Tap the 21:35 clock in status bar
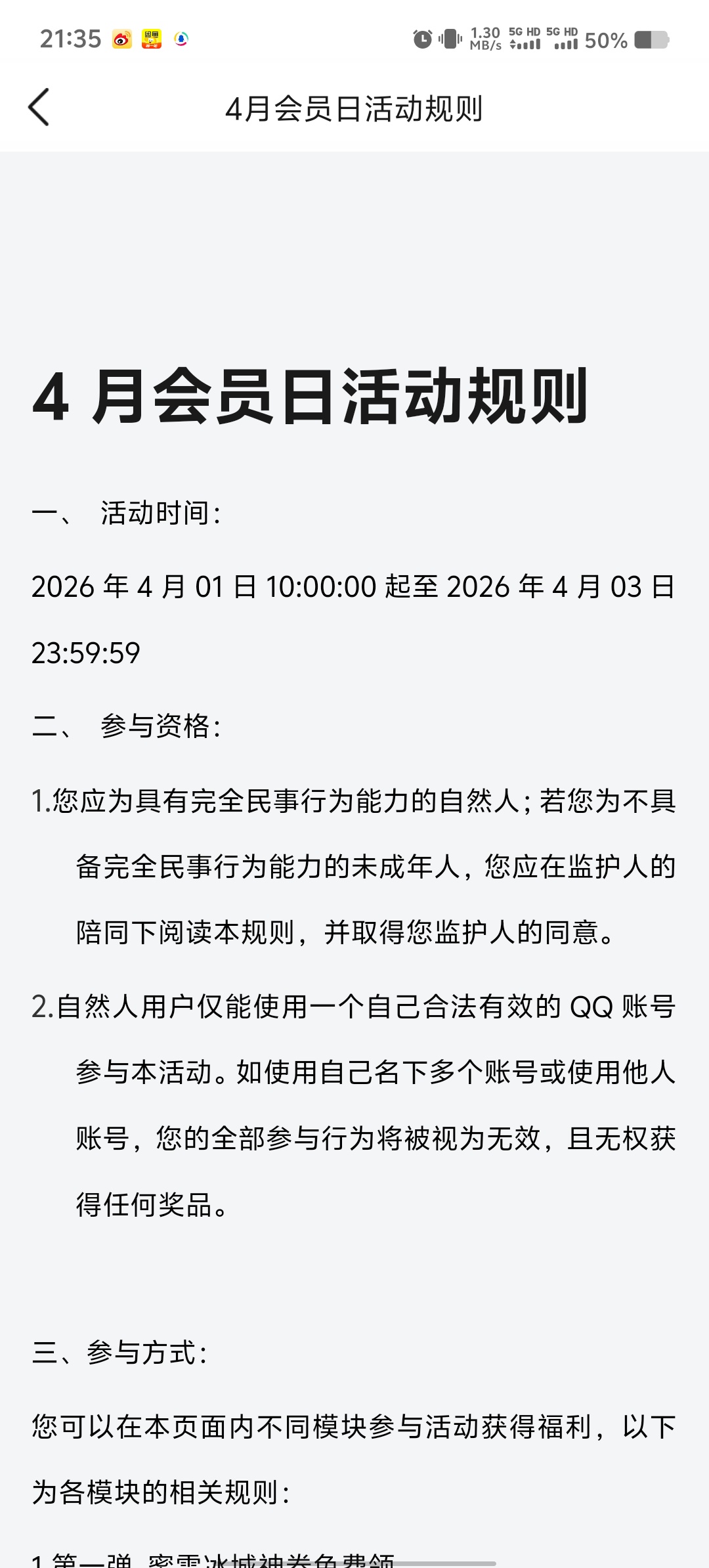 pos(69,39)
